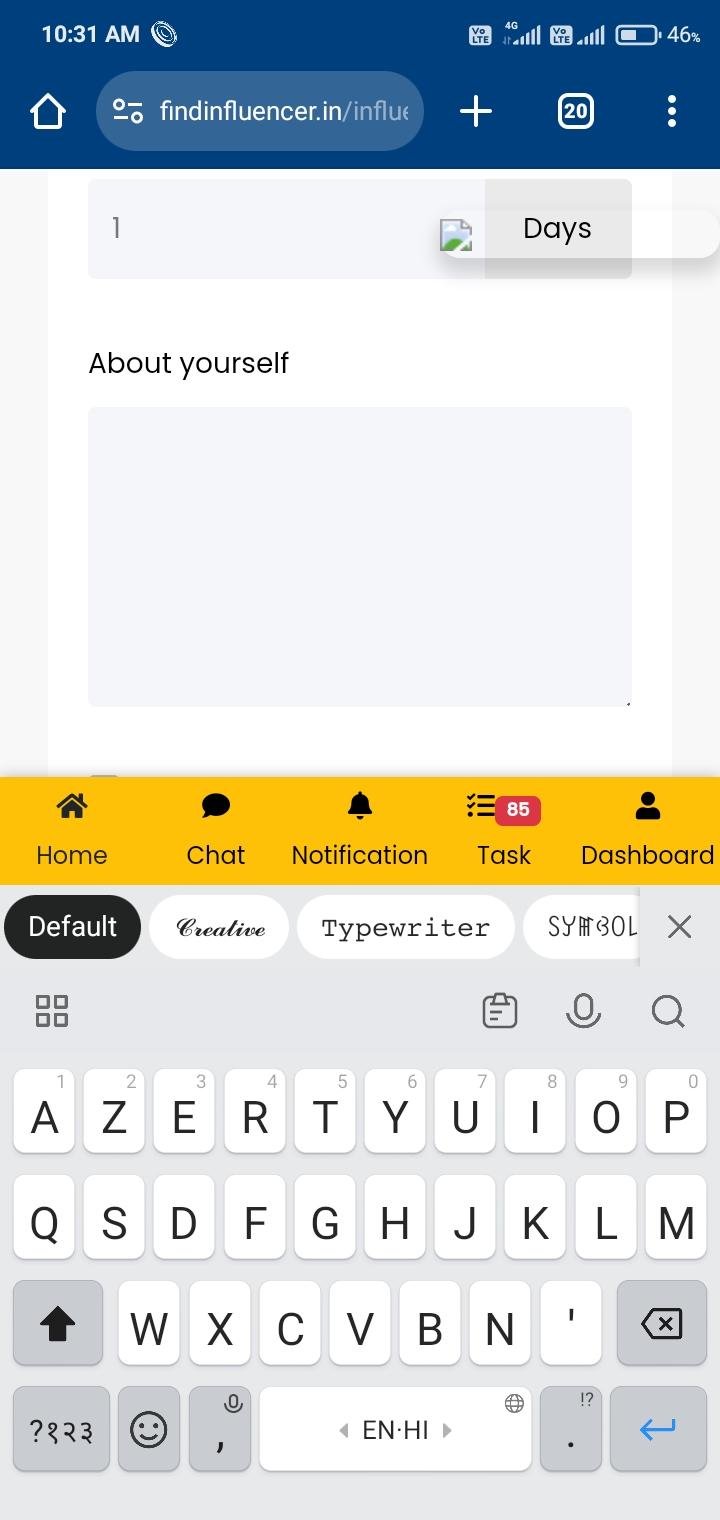Open the Days unit dropdown
Viewport: 720px width, 1520px height.
557,228
